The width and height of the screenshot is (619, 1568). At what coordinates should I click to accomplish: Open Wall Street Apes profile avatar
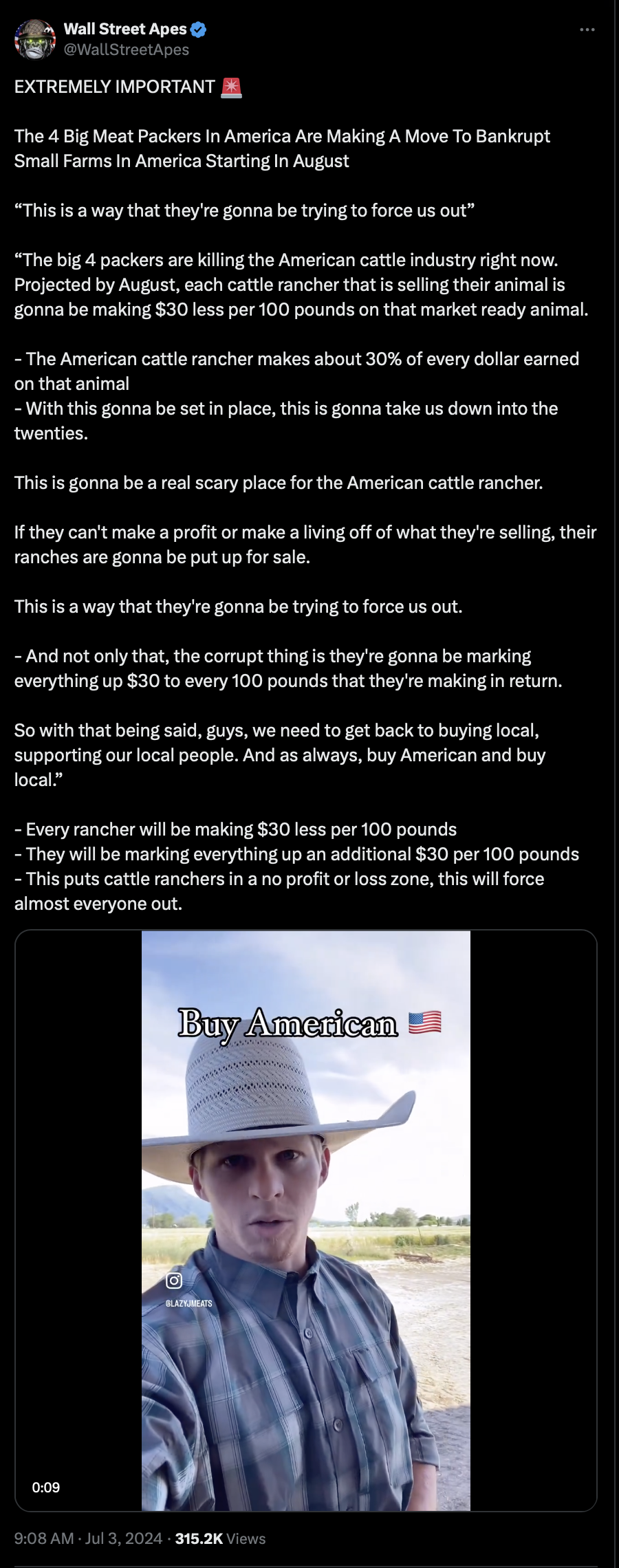coord(34,39)
